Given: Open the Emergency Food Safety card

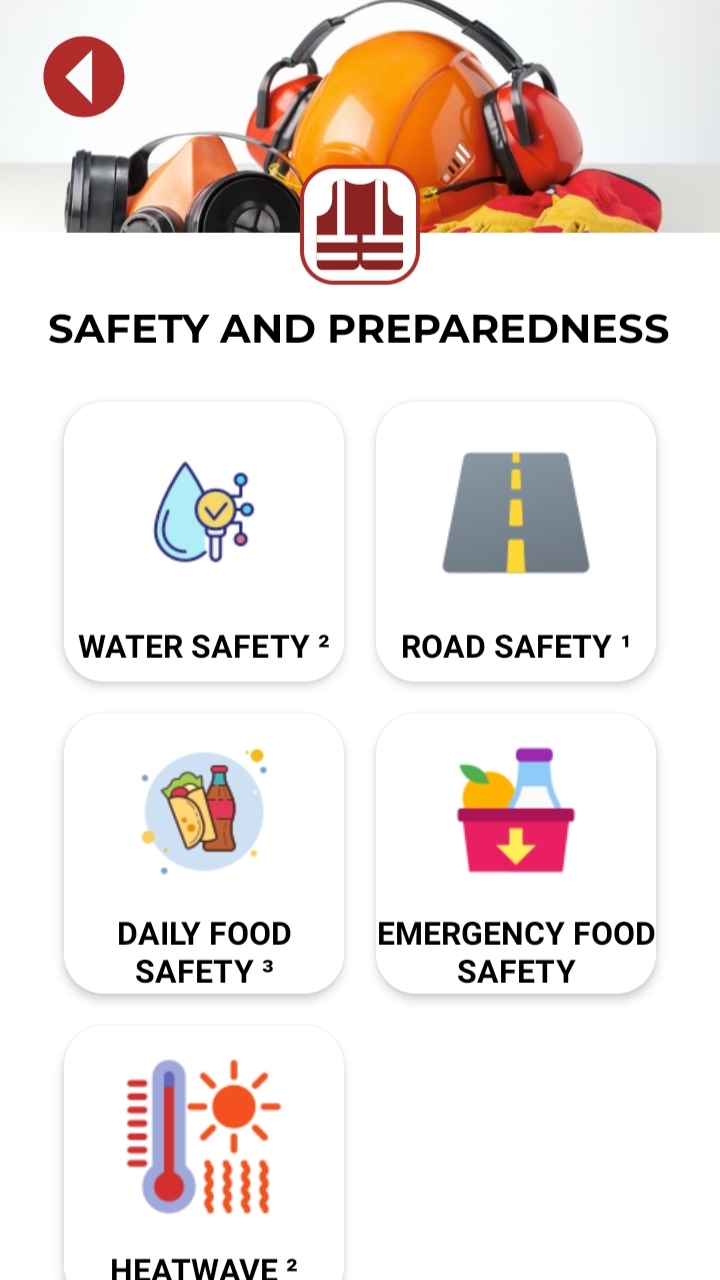Looking at the screenshot, I should (516, 854).
